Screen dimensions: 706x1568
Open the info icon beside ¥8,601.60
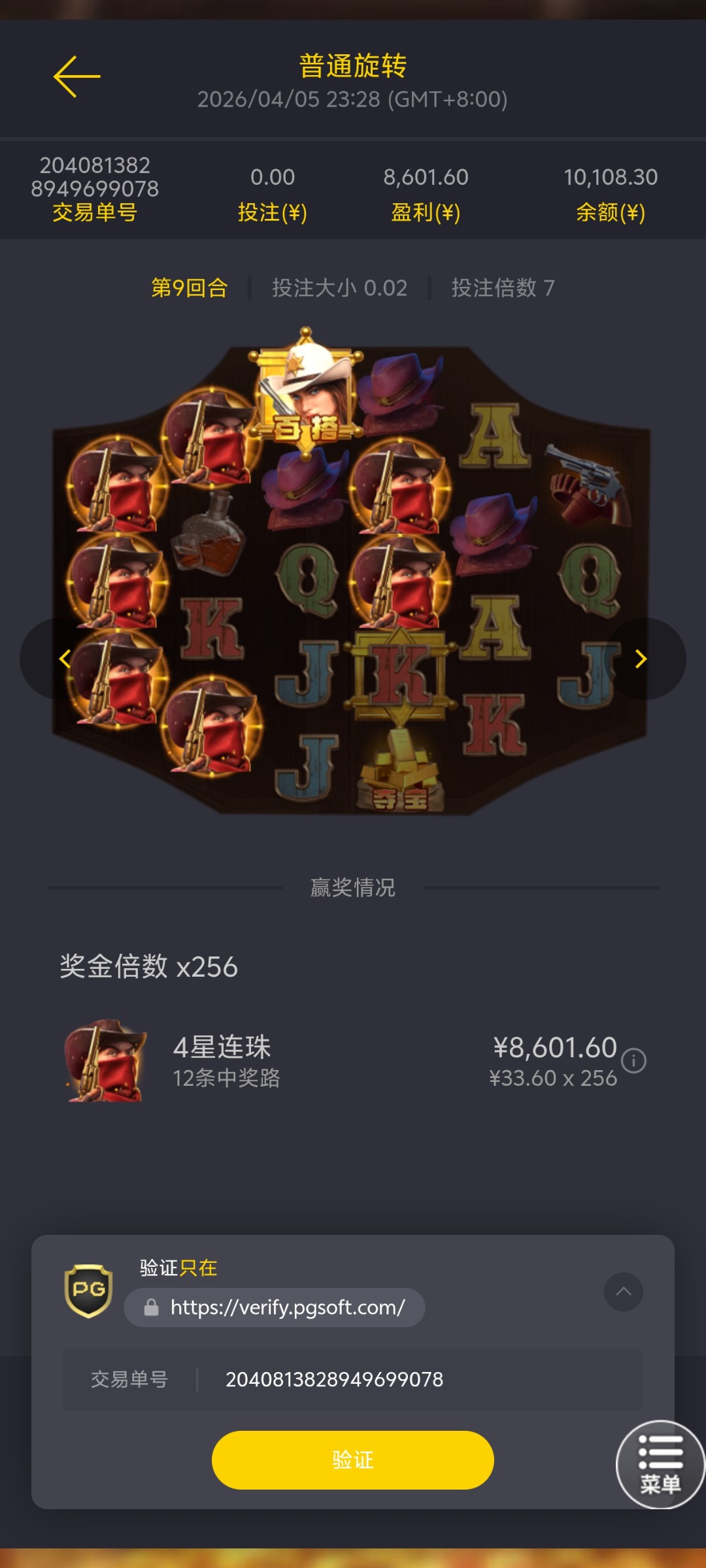pos(633,1060)
